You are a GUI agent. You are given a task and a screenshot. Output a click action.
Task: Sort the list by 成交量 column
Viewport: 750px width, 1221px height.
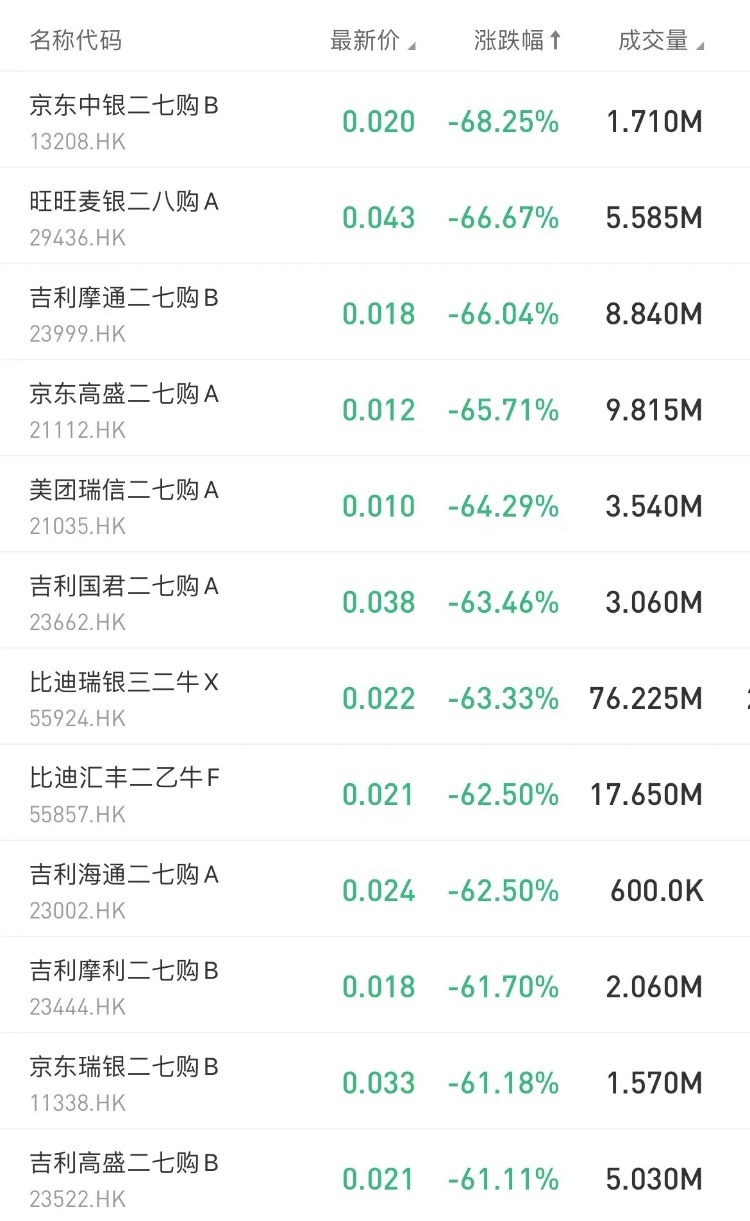coord(660,41)
